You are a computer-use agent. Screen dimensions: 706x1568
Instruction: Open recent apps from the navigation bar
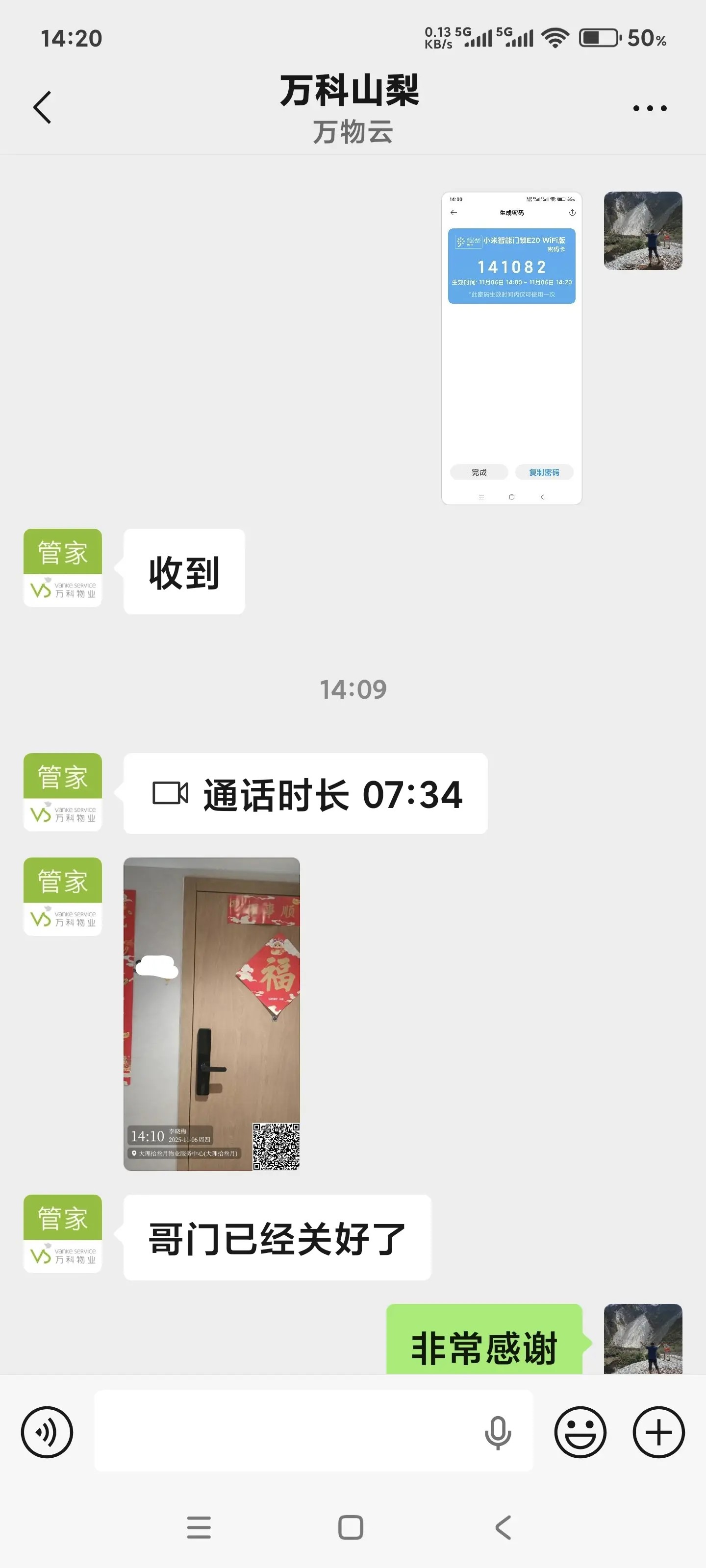(199, 1527)
